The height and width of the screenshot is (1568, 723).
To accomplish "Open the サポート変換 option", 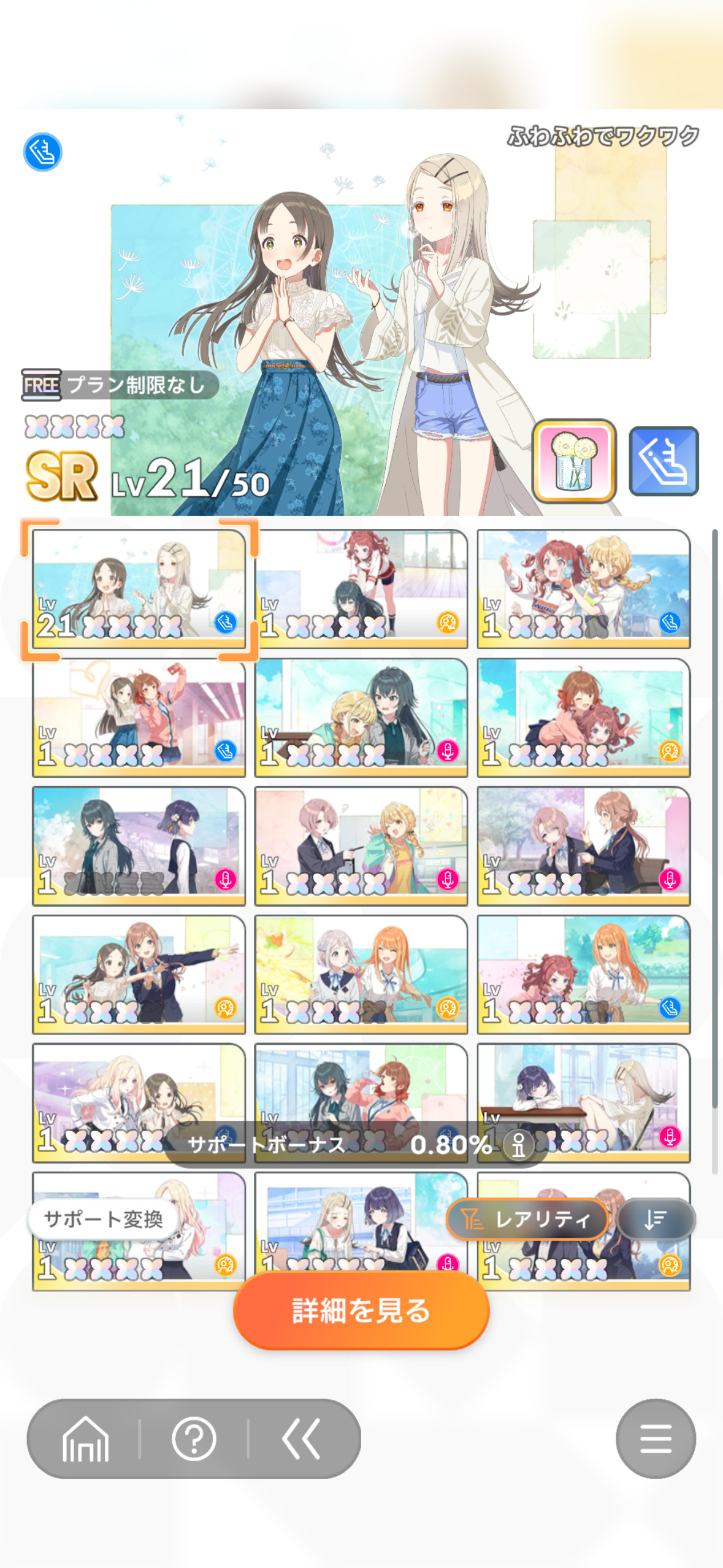I will [103, 1218].
